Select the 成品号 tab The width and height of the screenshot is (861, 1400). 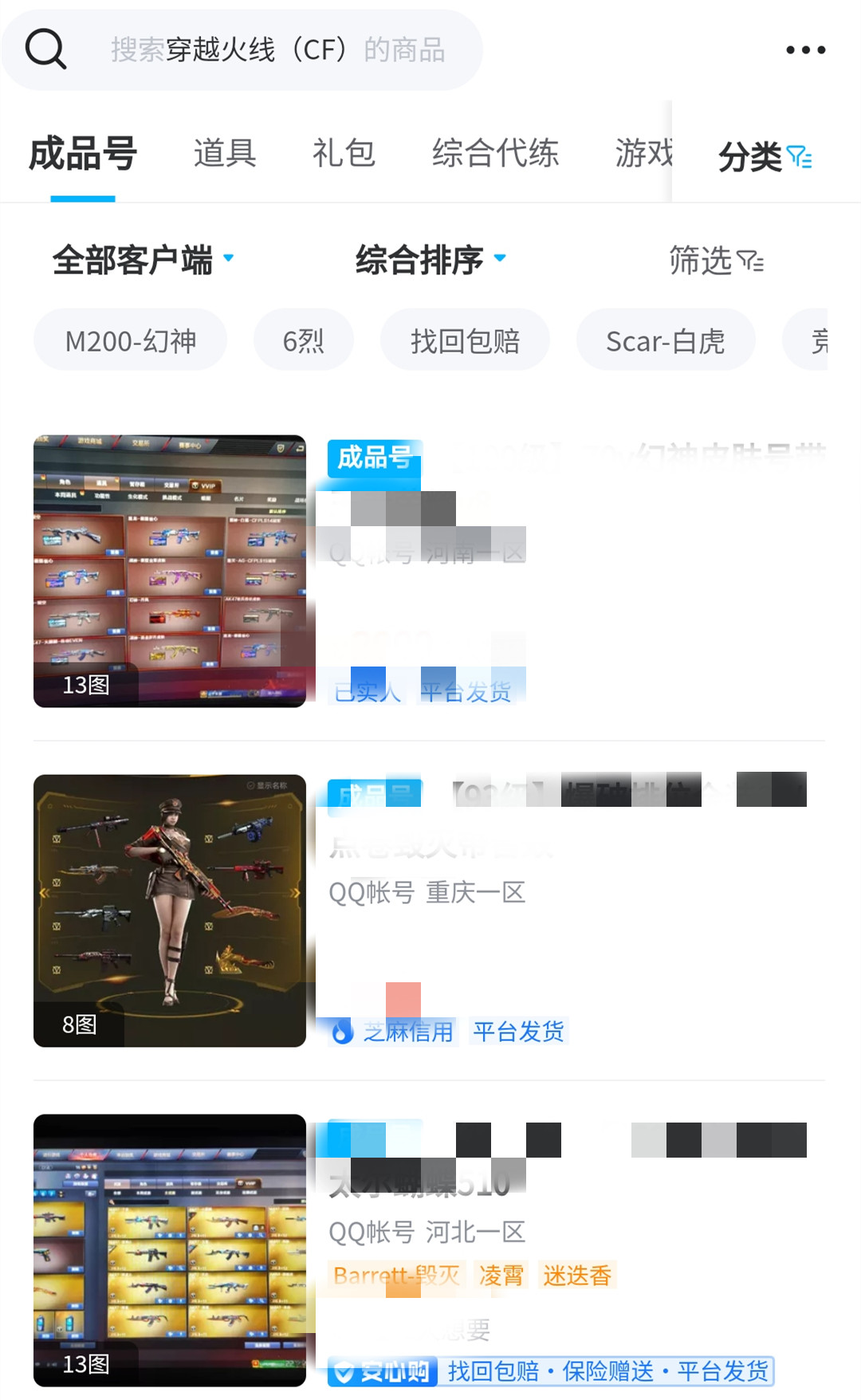(x=83, y=153)
